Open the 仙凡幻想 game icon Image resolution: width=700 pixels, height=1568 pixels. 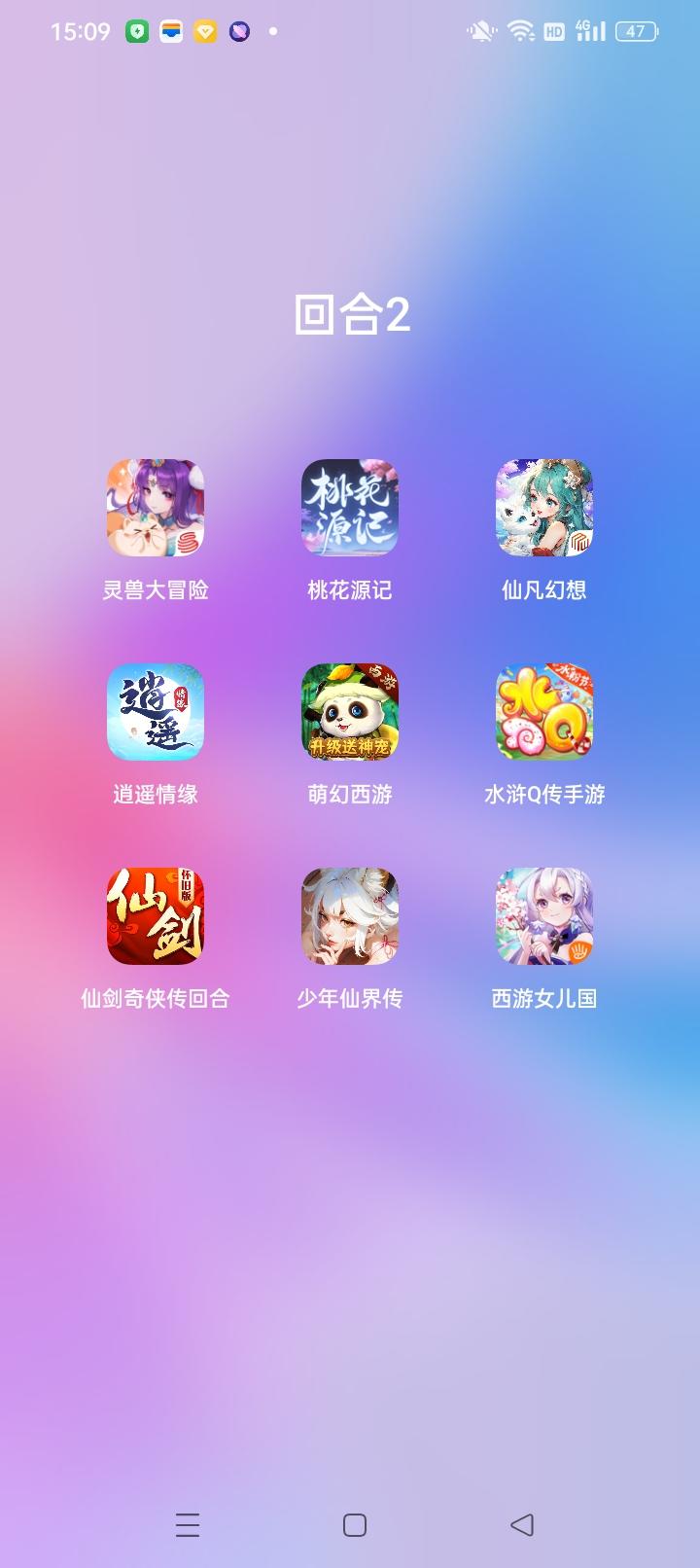[x=544, y=508]
